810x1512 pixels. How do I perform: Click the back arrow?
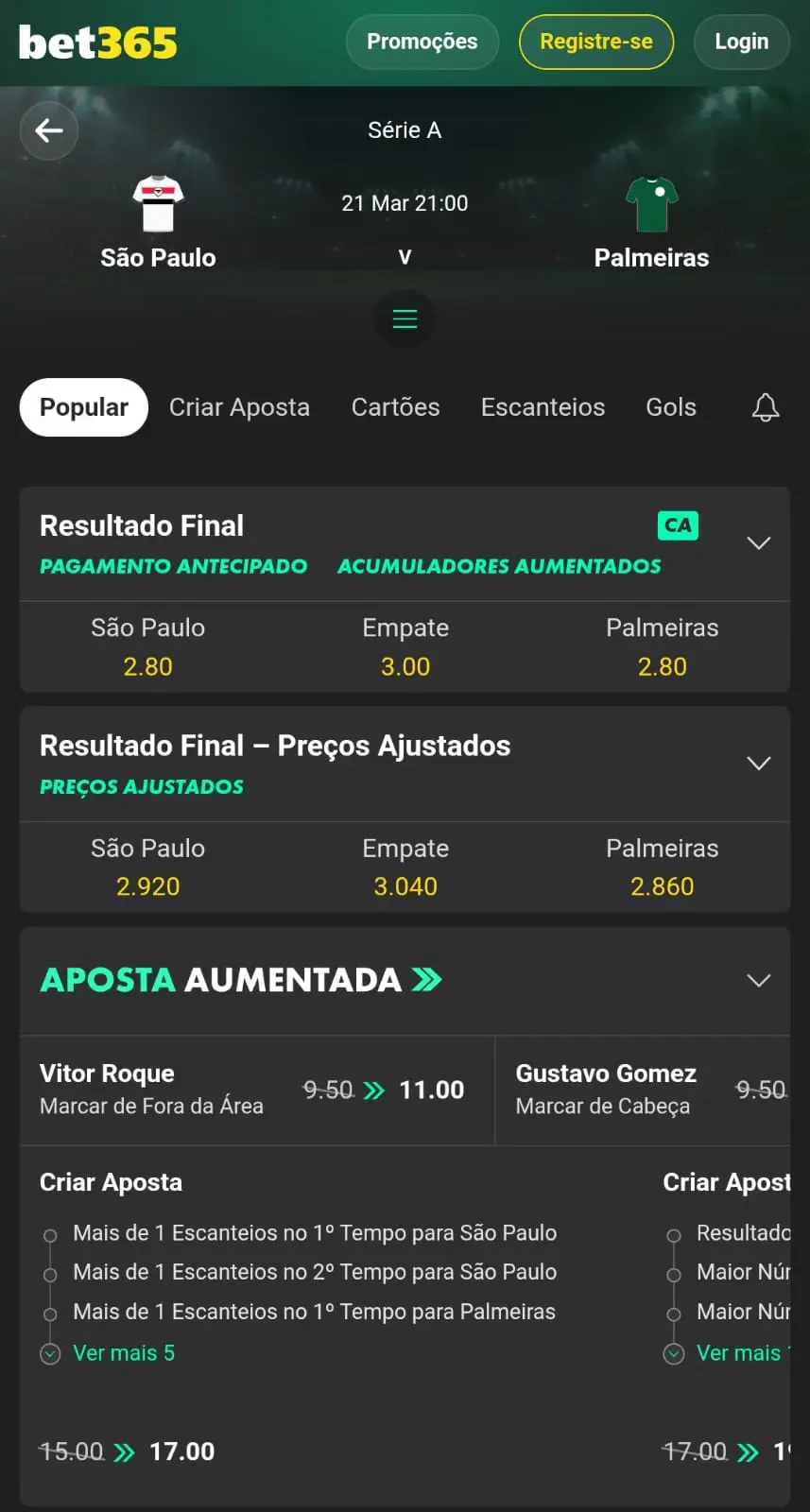(48, 130)
